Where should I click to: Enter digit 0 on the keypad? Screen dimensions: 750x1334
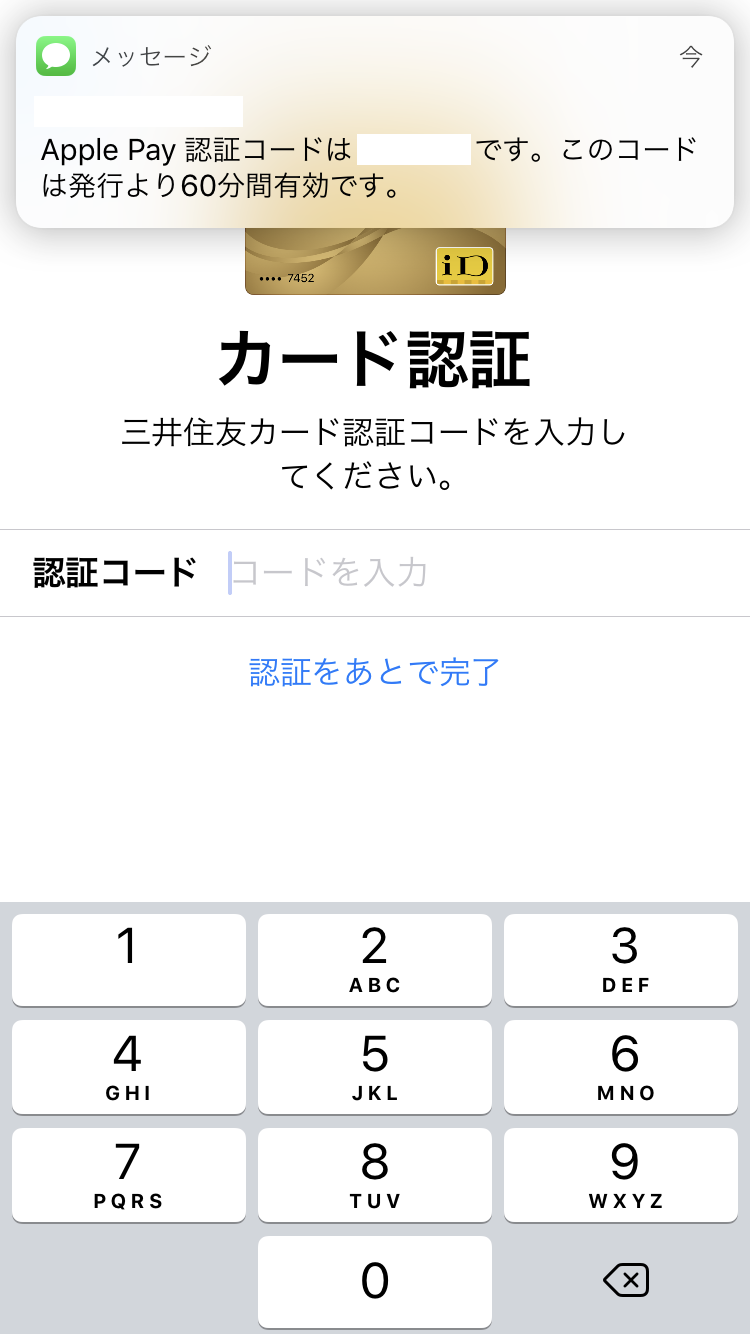(x=375, y=1282)
